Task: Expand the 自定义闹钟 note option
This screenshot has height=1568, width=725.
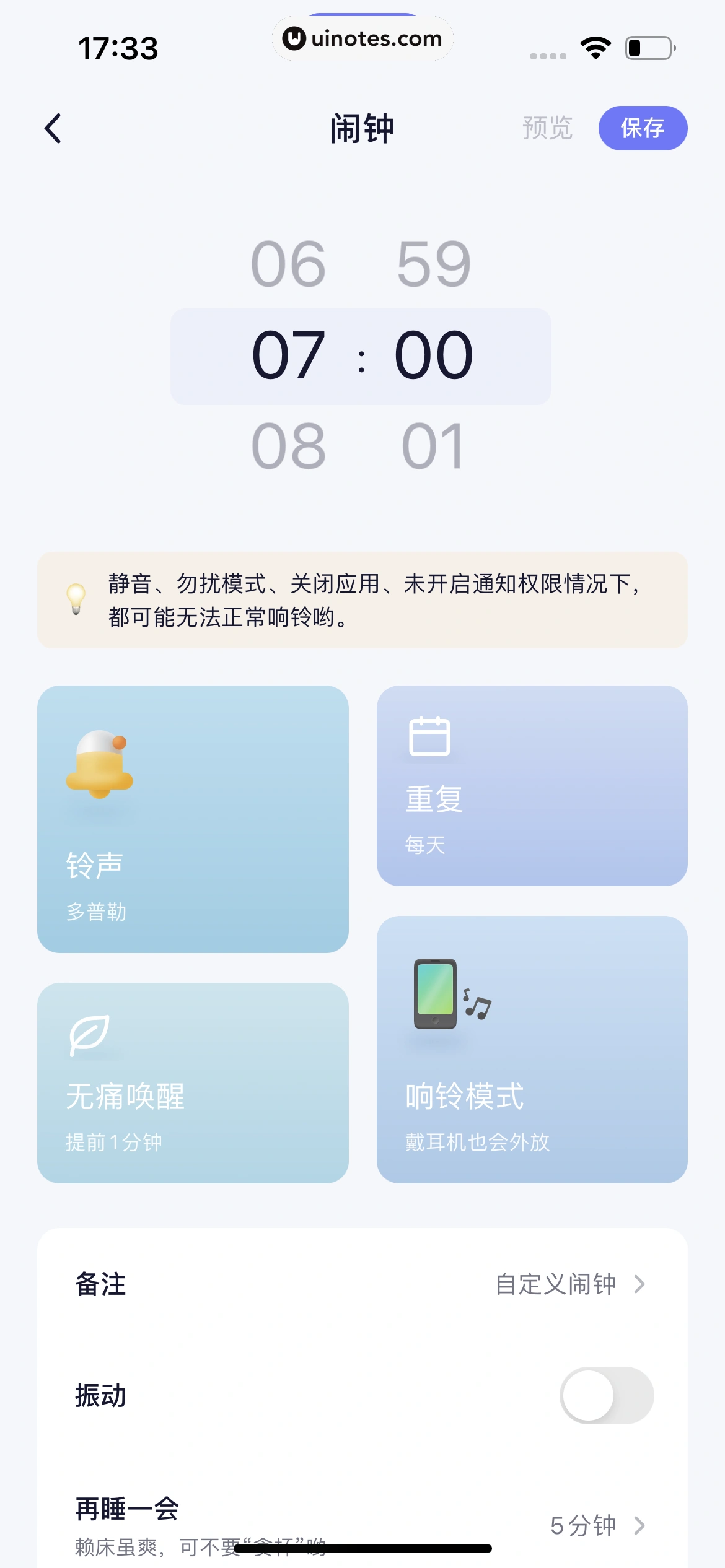Action: point(556,1284)
